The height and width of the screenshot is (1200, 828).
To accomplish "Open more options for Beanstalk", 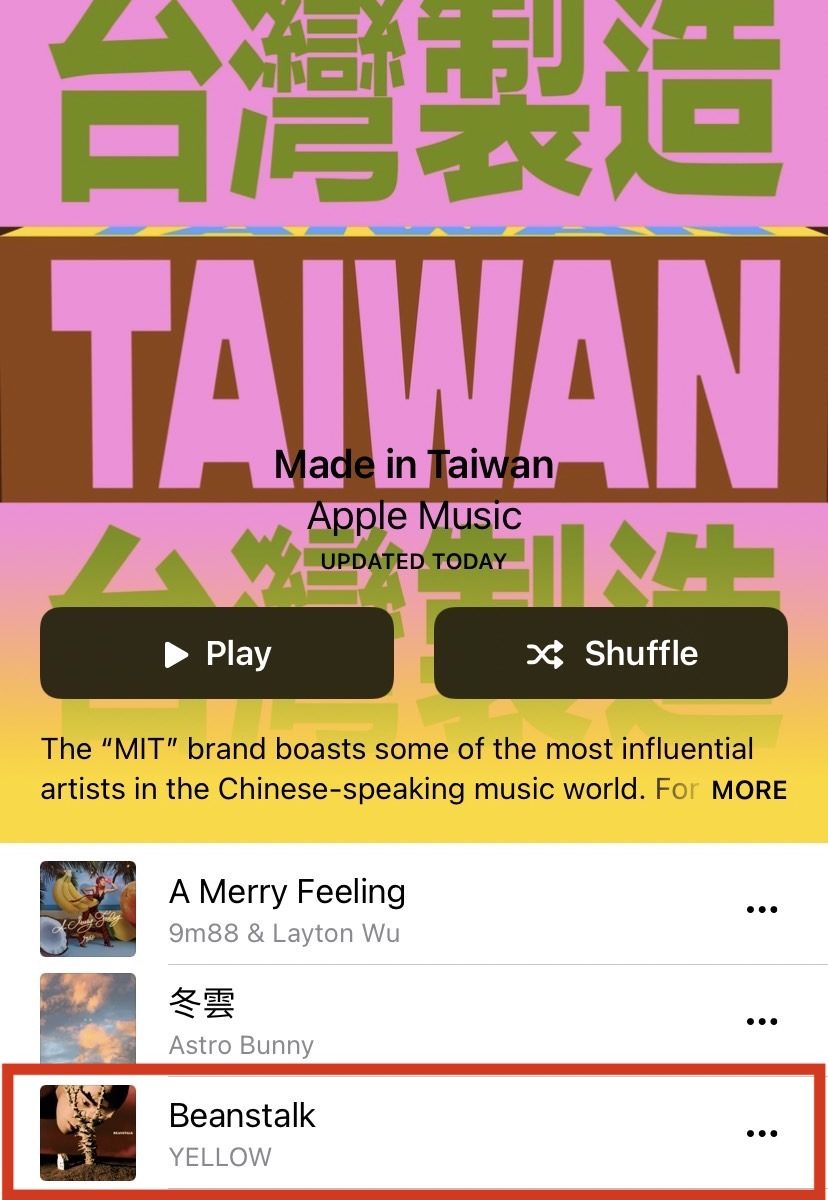I will (x=762, y=1133).
